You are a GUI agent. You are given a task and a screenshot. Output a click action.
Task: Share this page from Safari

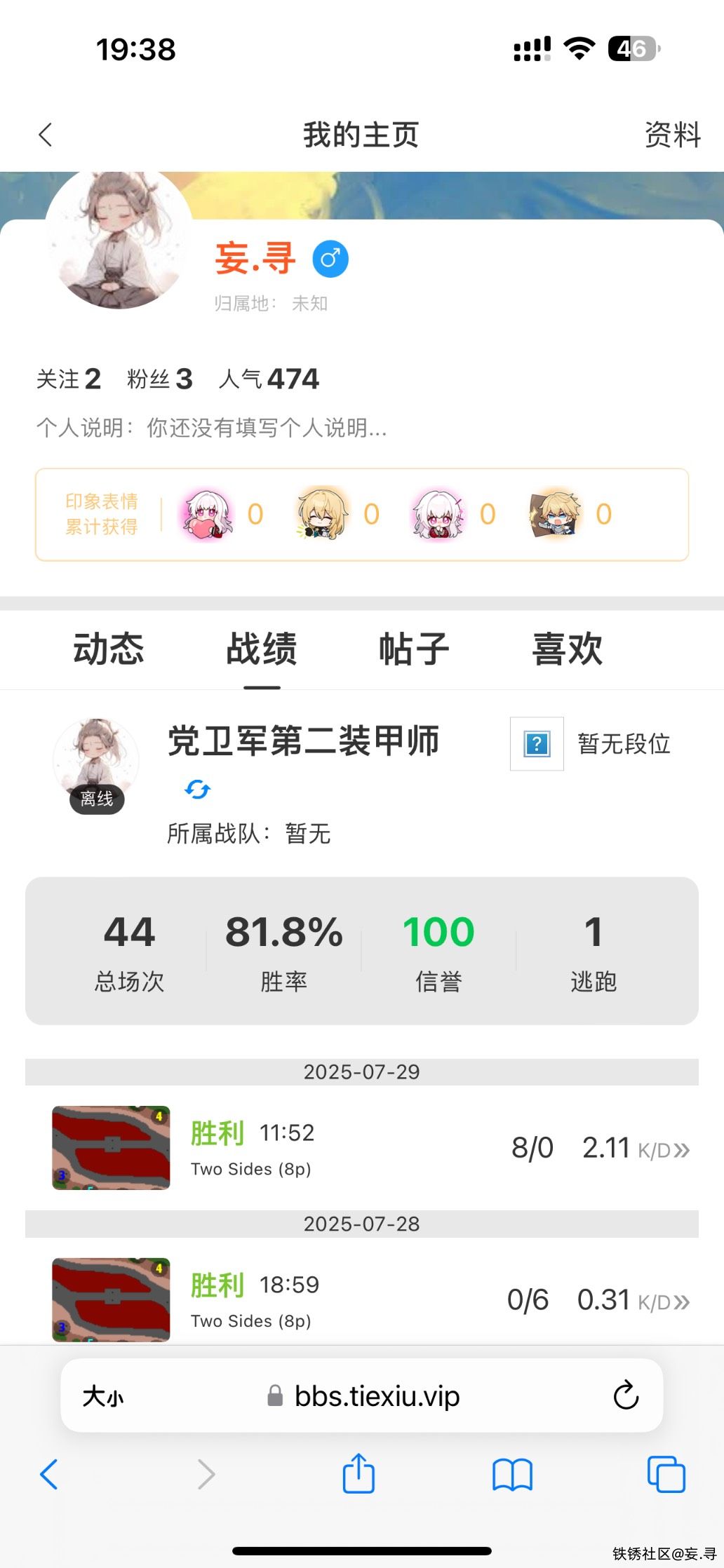tap(358, 1474)
